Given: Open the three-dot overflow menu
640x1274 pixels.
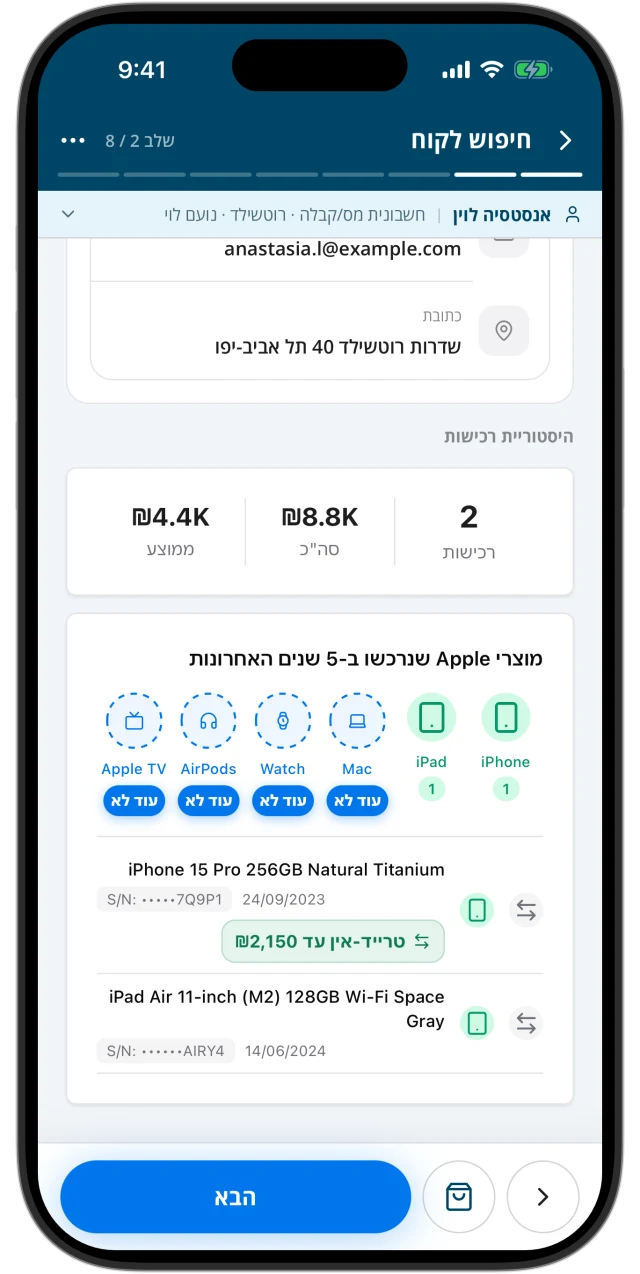Looking at the screenshot, I should coord(73,140).
